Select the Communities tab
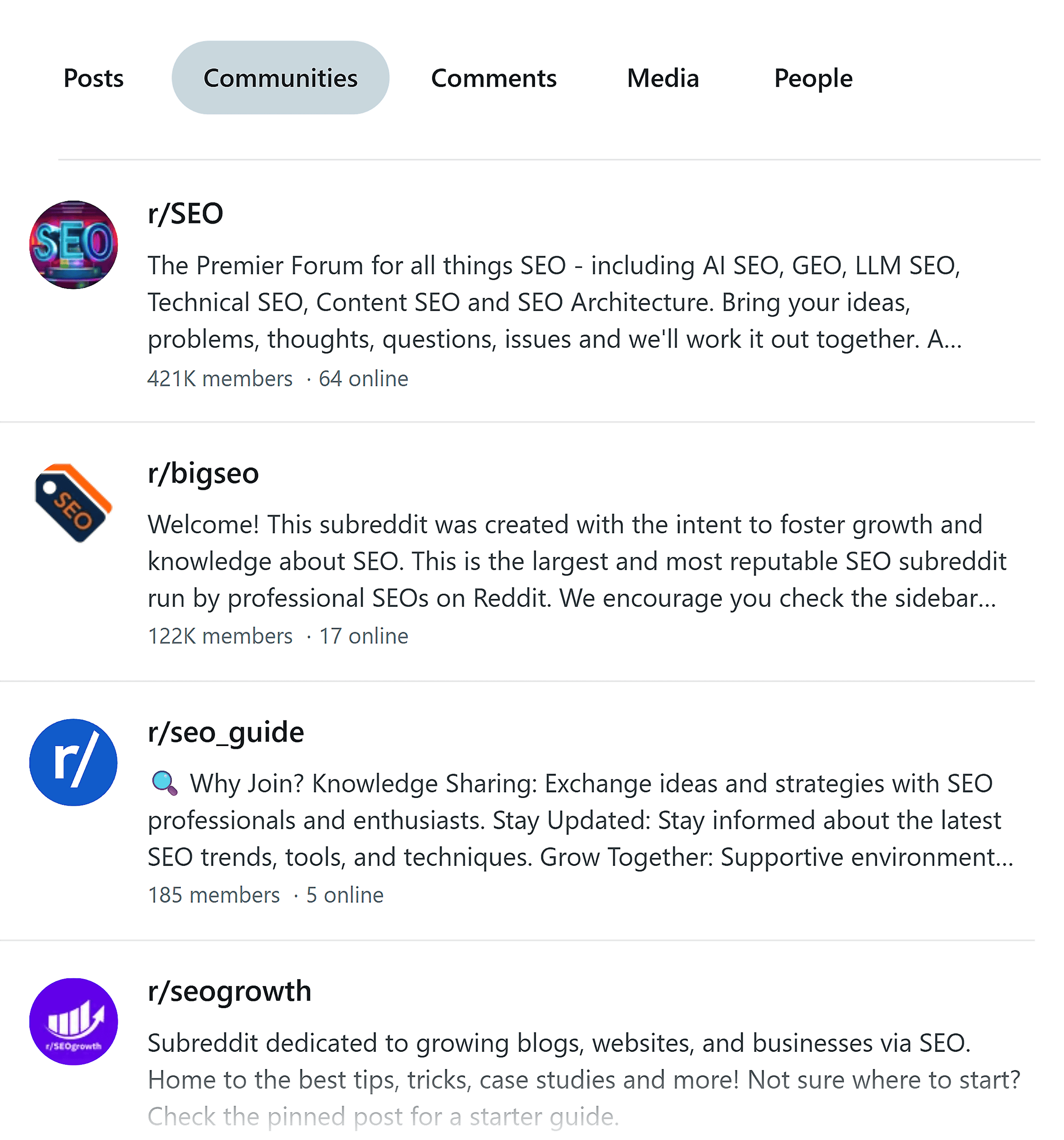 (x=280, y=78)
